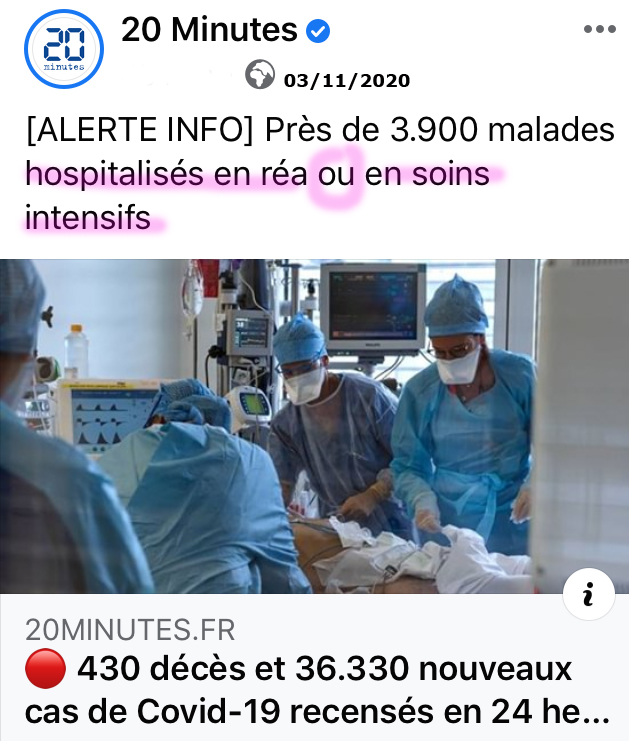Open the info icon on the article image
Screen dimensions: 629x741
coord(587,596)
